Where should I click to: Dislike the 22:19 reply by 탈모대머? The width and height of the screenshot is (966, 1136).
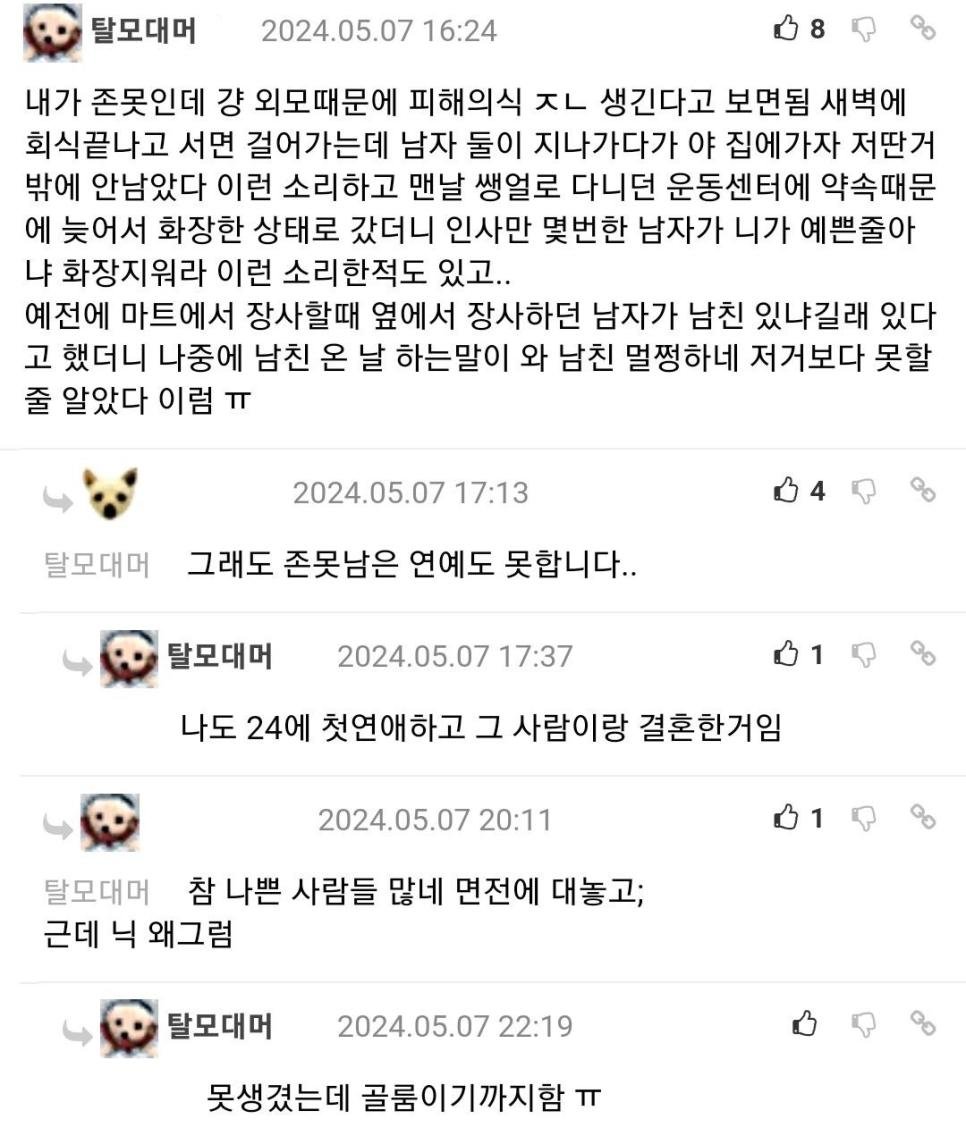pyautogui.click(x=862, y=1023)
